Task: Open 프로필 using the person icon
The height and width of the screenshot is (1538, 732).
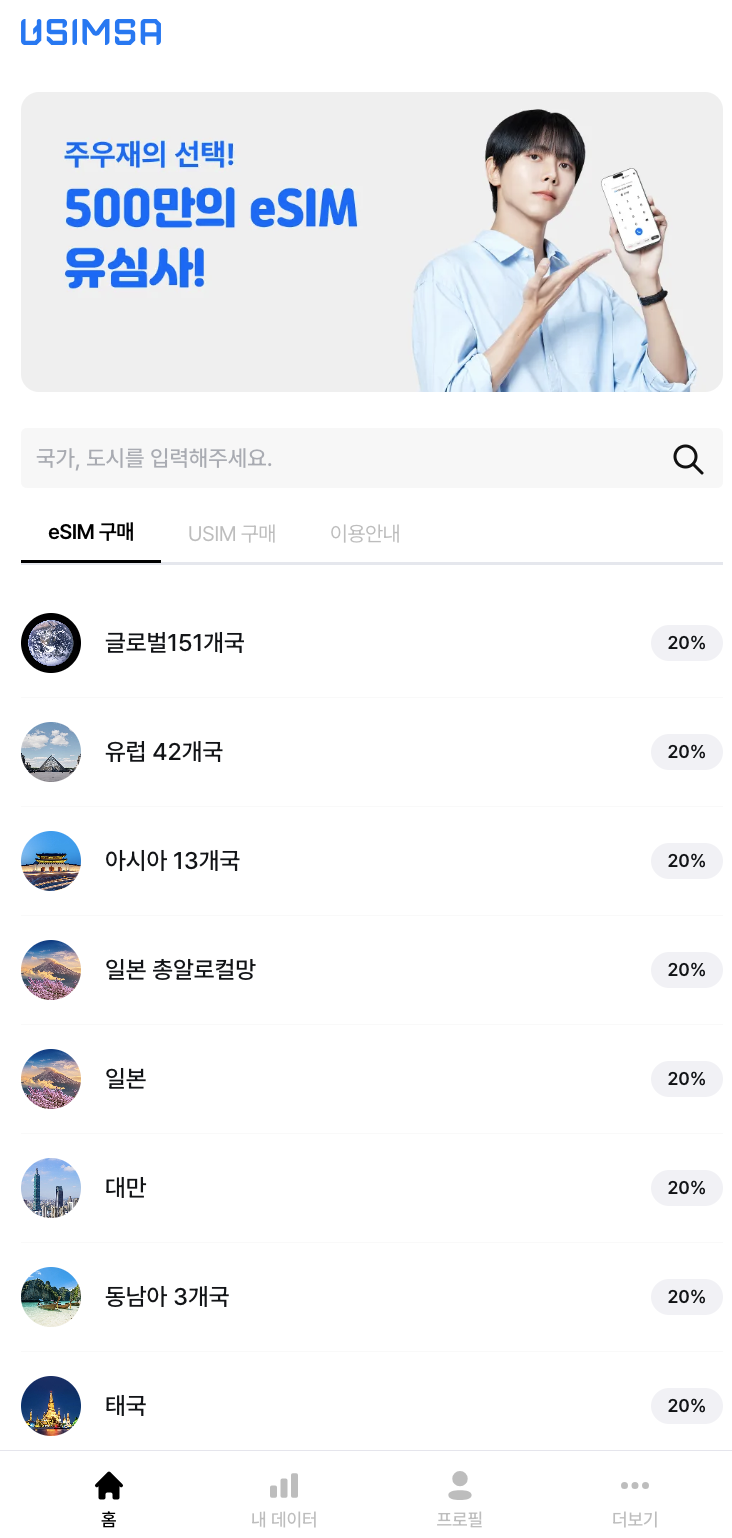Action: [460, 1485]
